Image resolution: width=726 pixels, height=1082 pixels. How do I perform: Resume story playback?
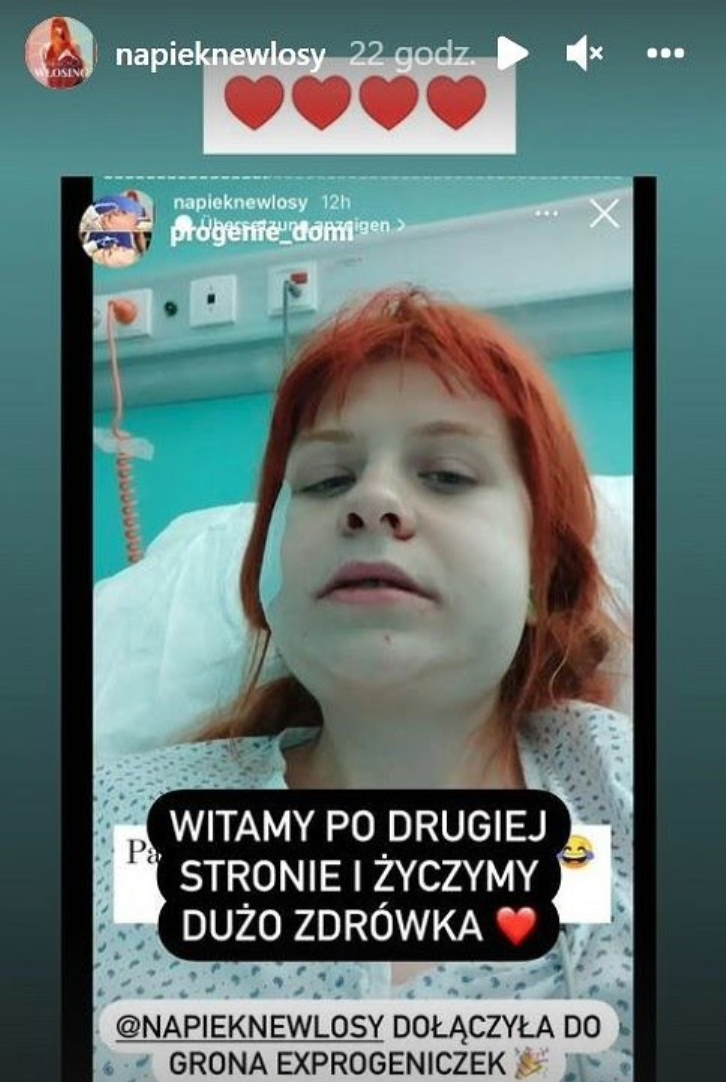click(512, 53)
